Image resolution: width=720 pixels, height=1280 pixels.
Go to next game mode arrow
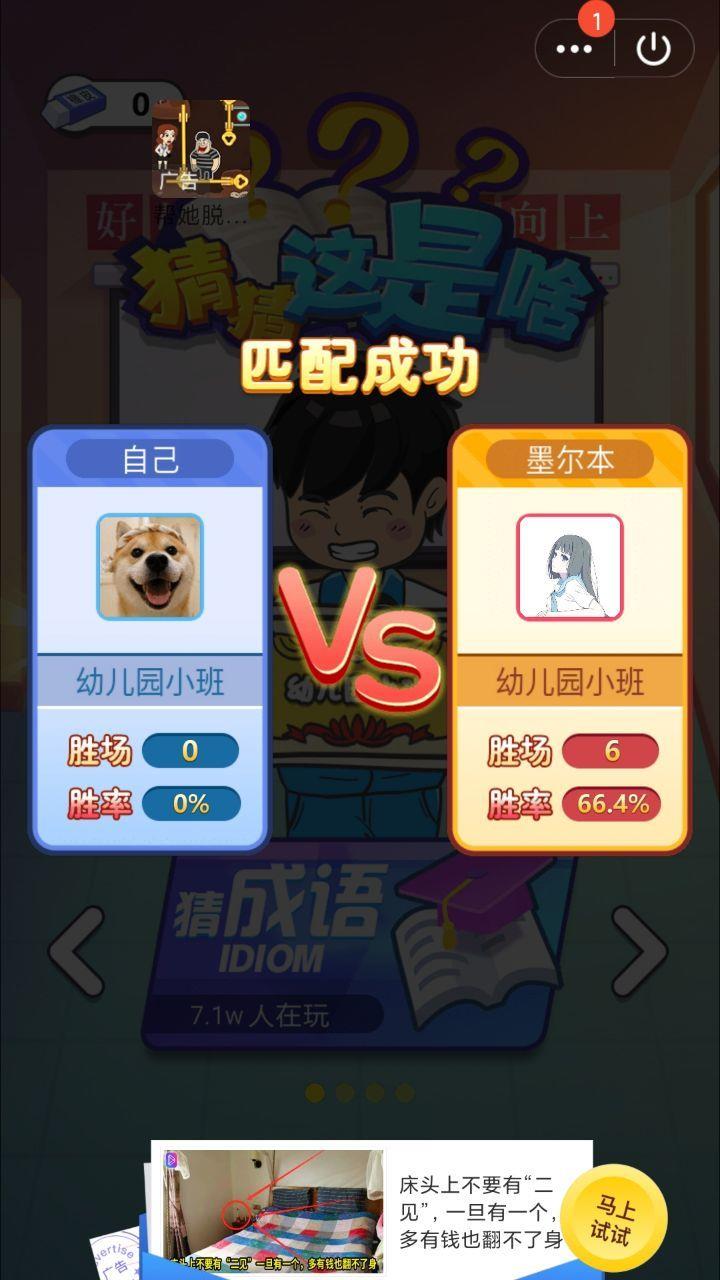[638, 951]
